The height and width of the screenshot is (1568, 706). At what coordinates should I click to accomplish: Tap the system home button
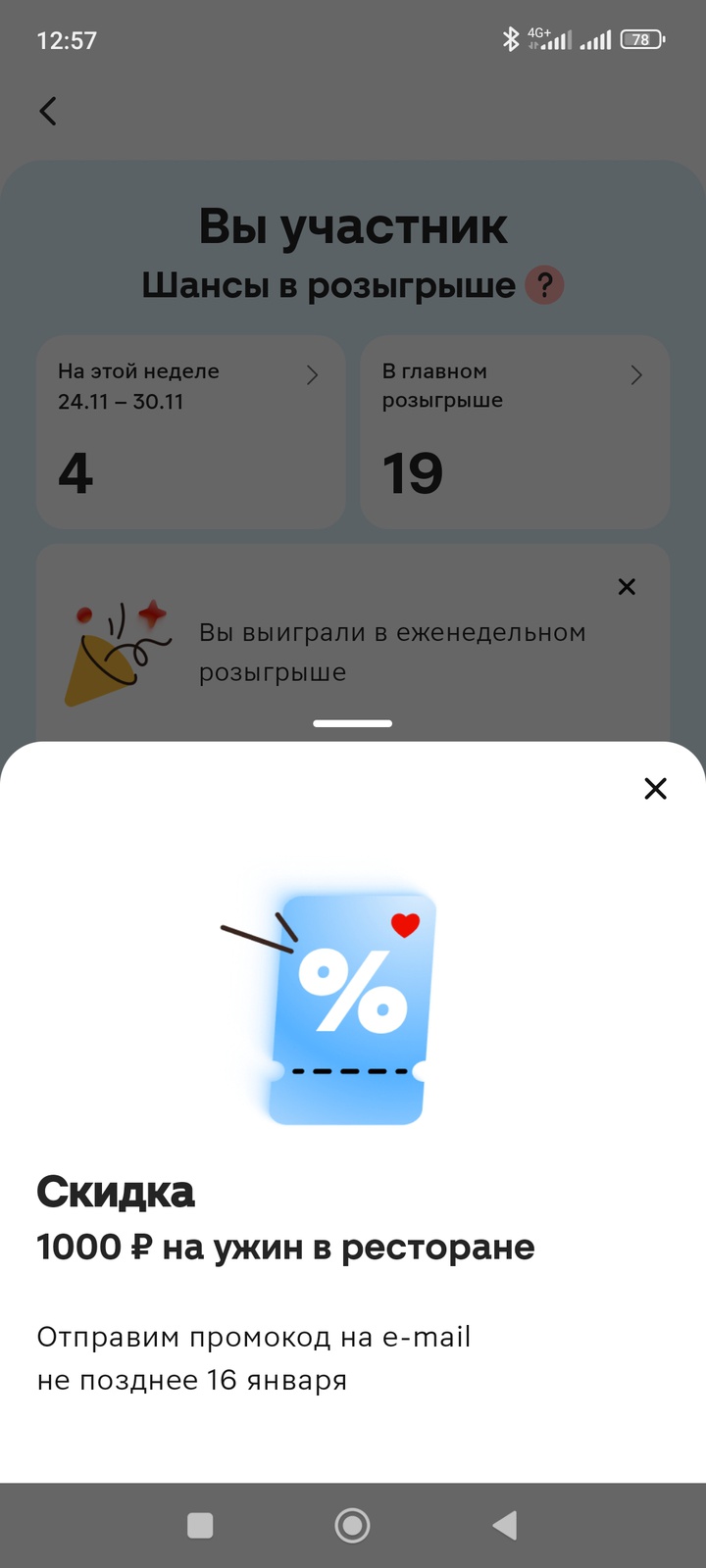pos(352,1525)
